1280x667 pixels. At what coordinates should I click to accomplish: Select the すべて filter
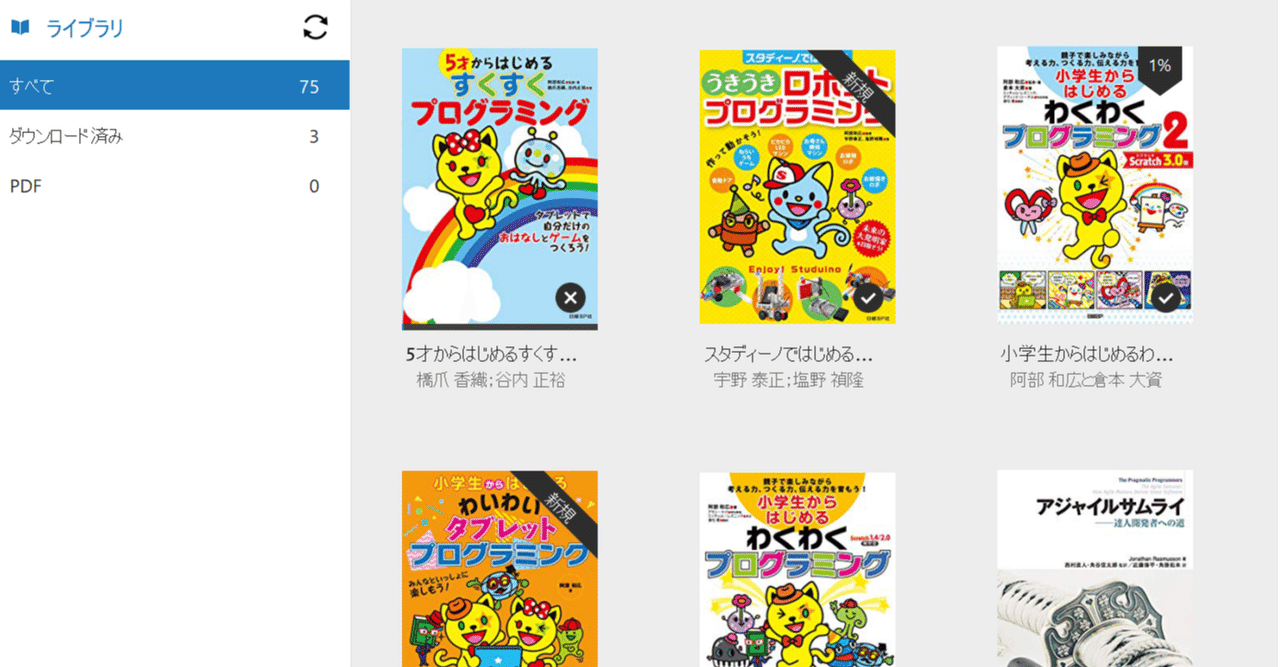point(174,86)
